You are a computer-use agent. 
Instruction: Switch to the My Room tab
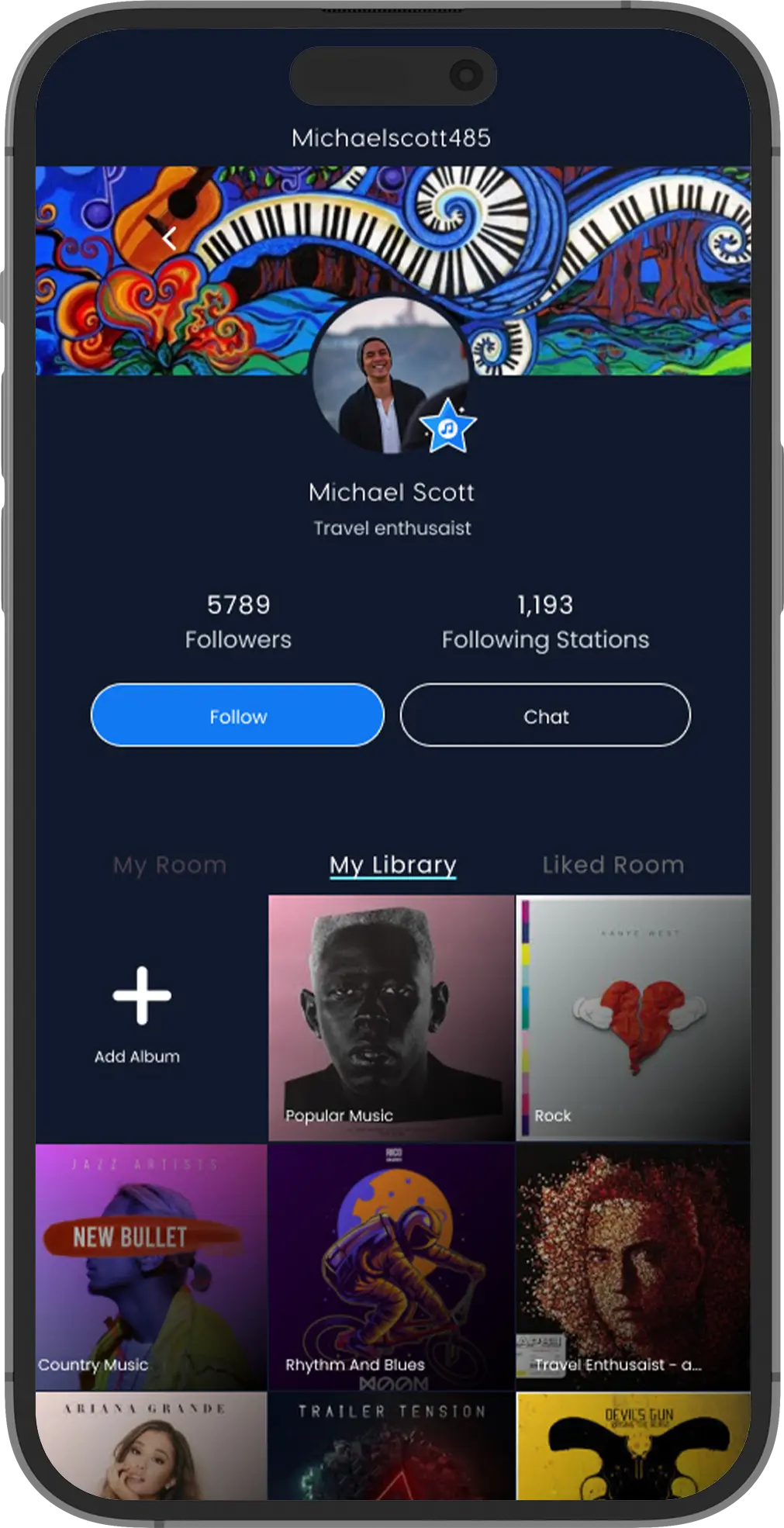(x=170, y=865)
